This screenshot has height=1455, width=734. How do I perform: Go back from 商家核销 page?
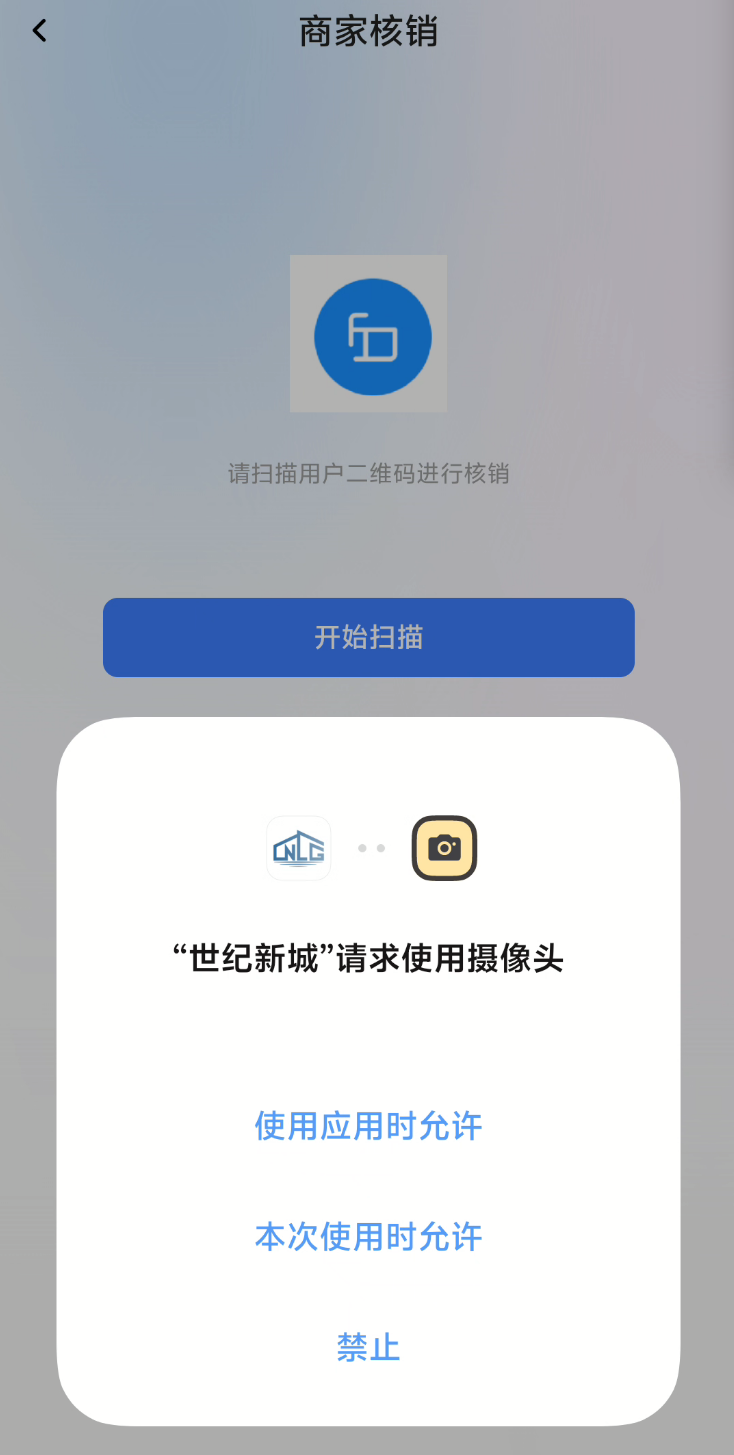point(40,31)
